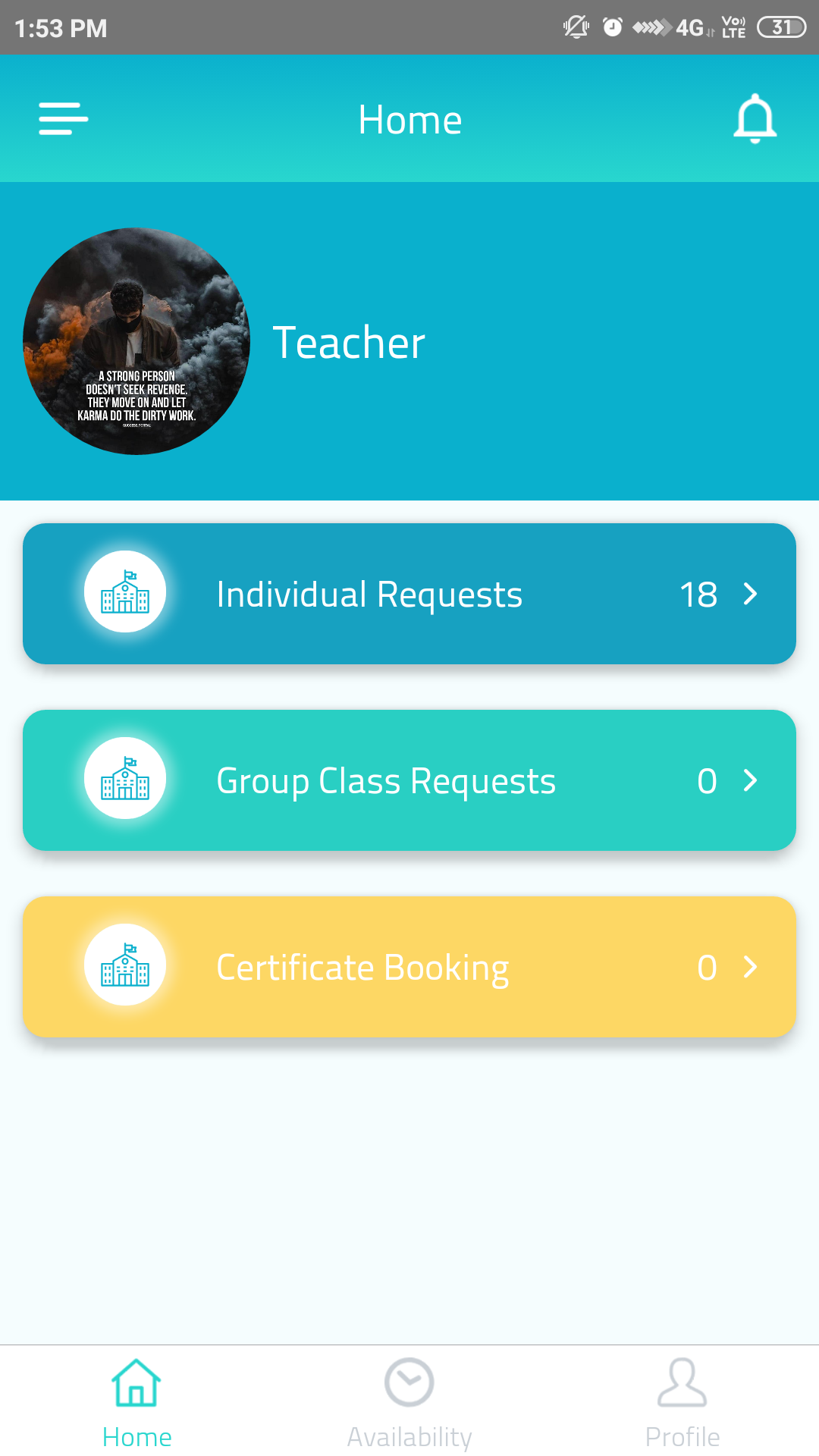Switch to the Profile tab
Image resolution: width=819 pixels, height=1456 pixels.
pos(682,1401)
